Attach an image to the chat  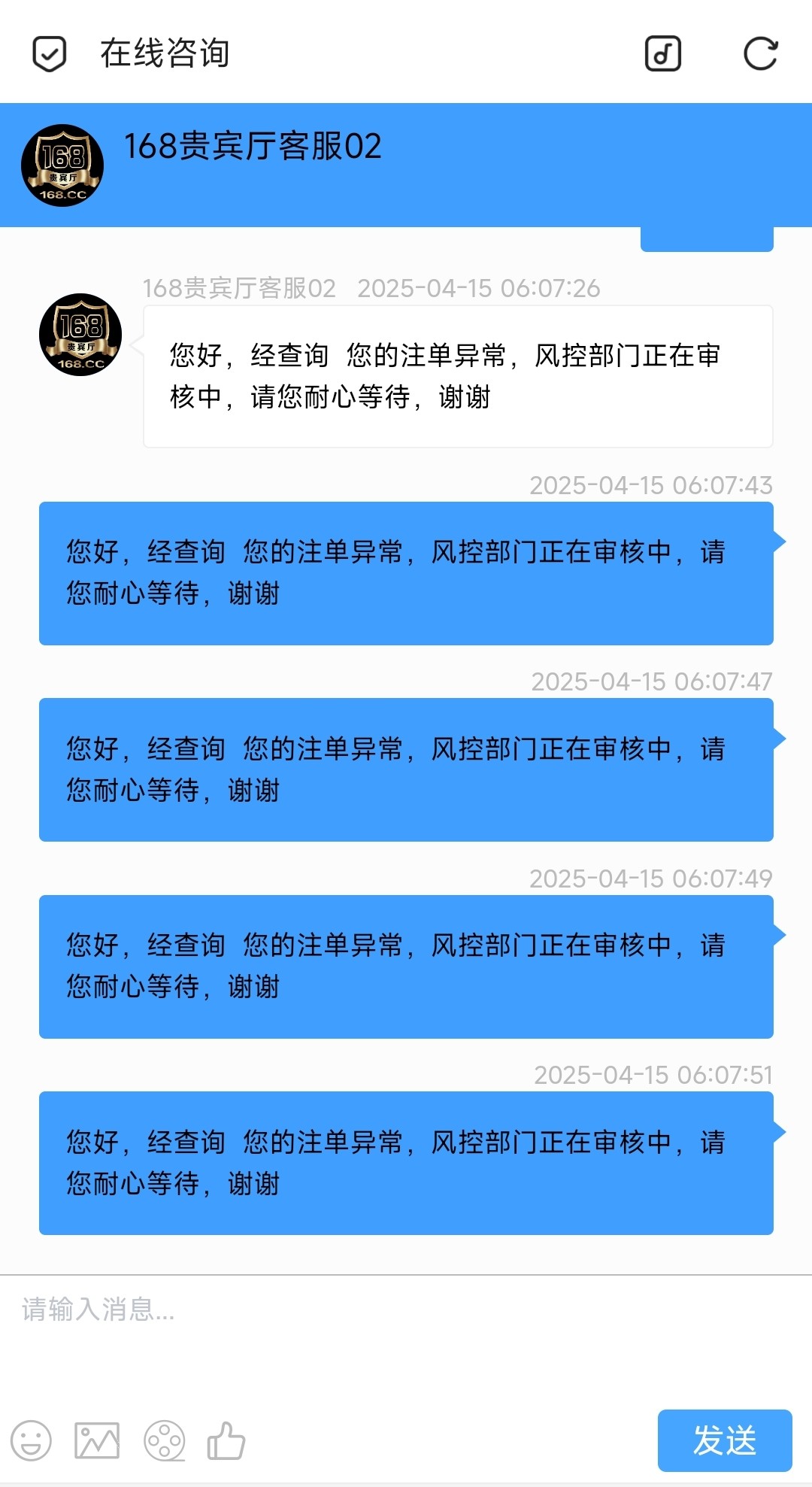tap(97, 1440)
